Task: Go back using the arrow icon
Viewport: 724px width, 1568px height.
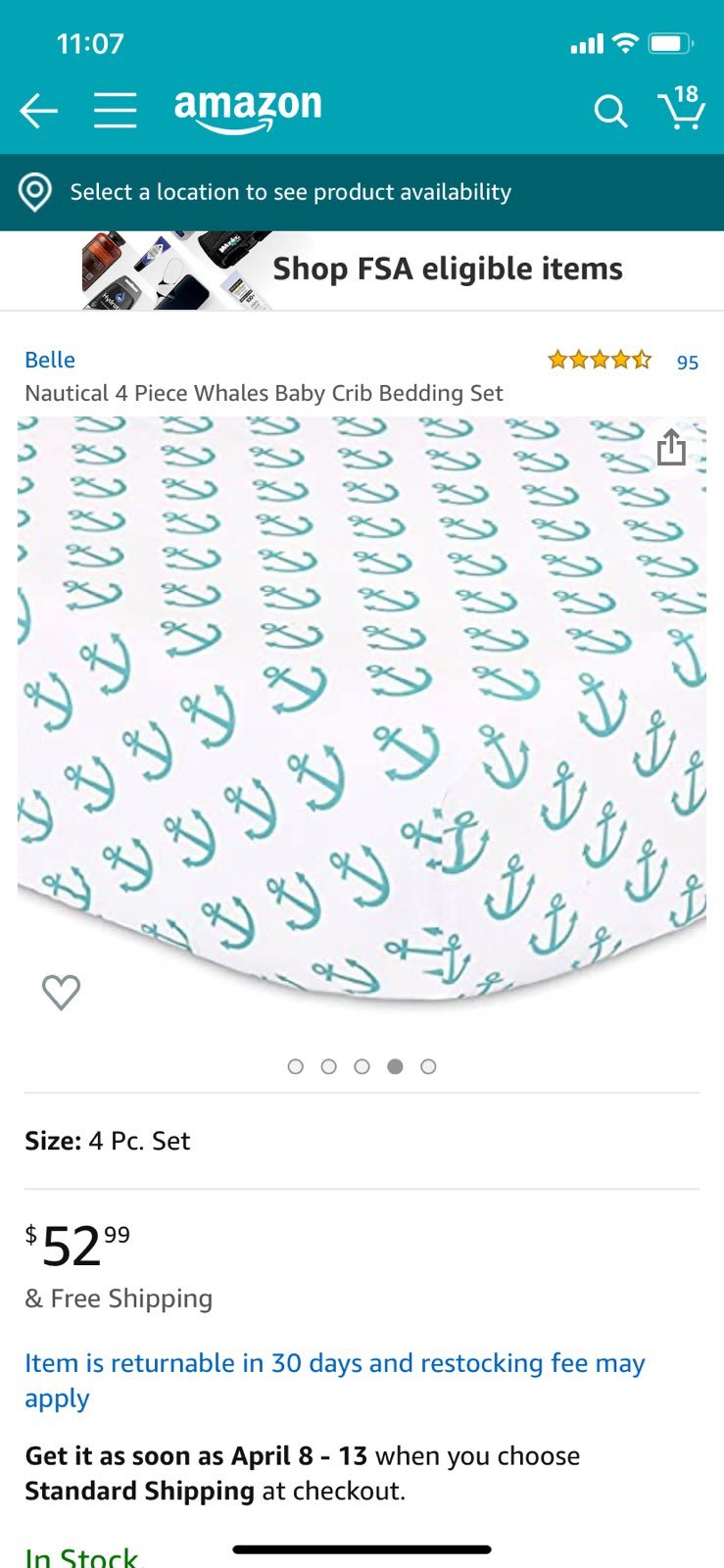Action: (39, 112)
